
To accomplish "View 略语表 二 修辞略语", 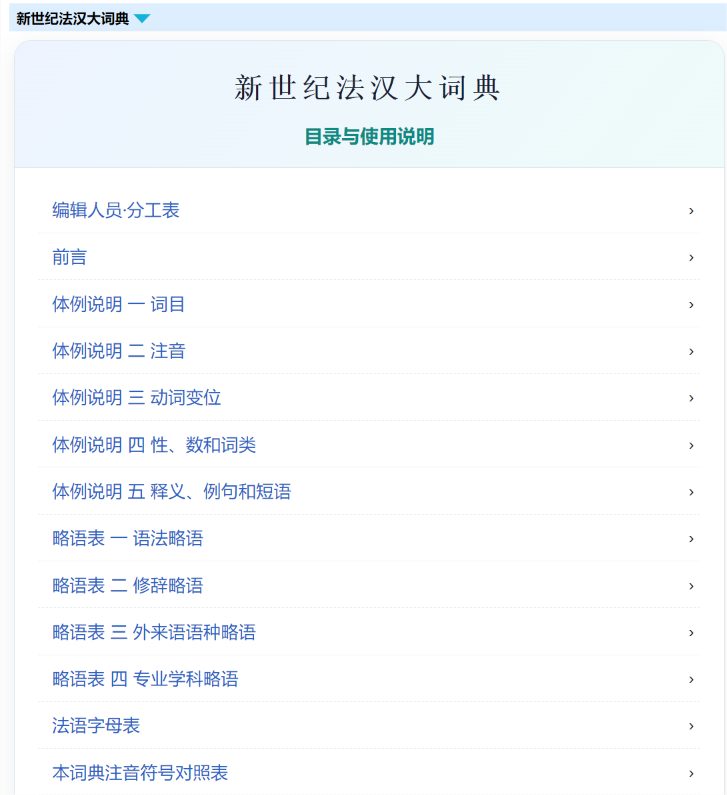I will [x=369, y=585].
